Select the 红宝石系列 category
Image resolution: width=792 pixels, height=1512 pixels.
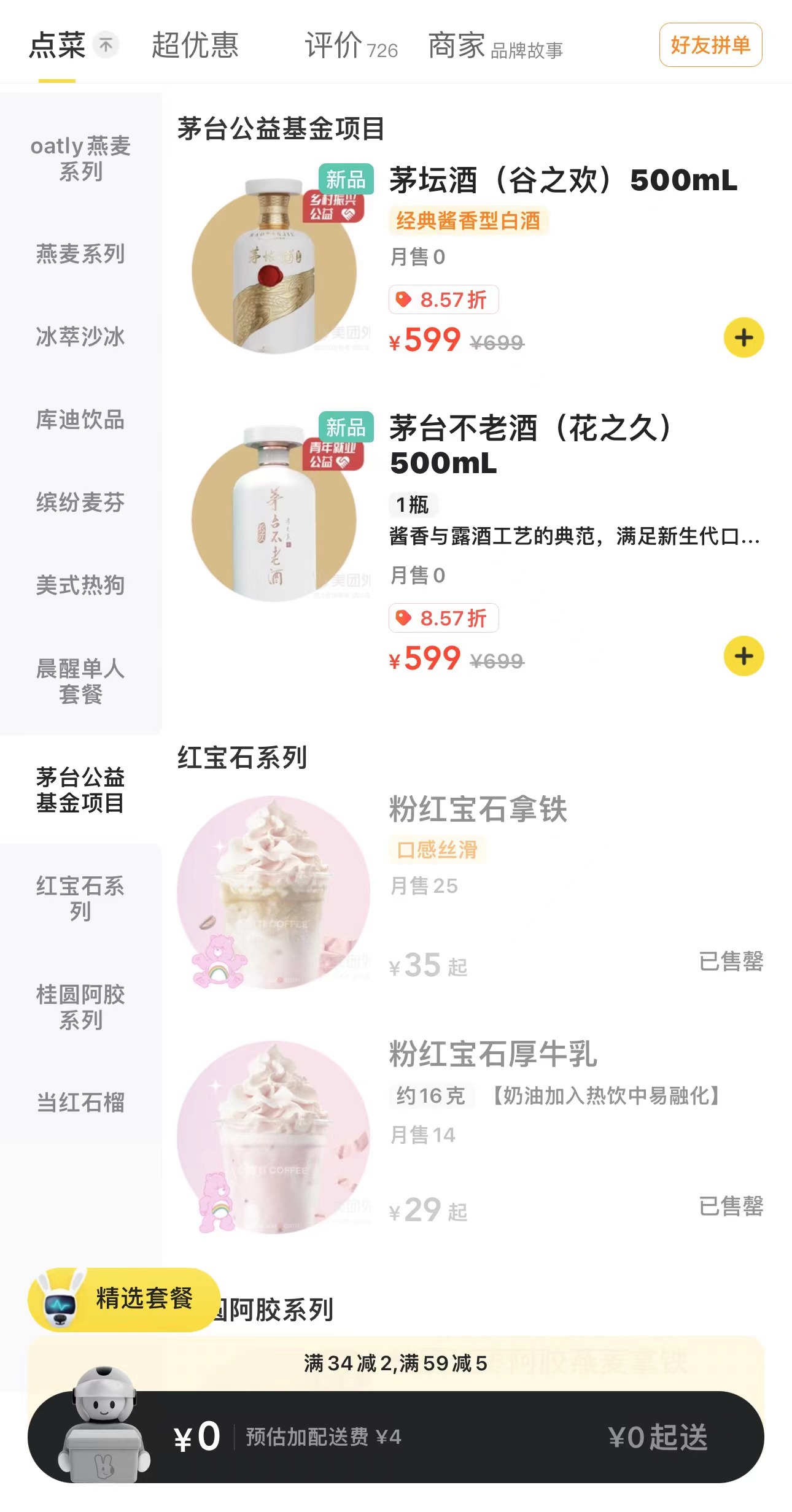(80, 898)
